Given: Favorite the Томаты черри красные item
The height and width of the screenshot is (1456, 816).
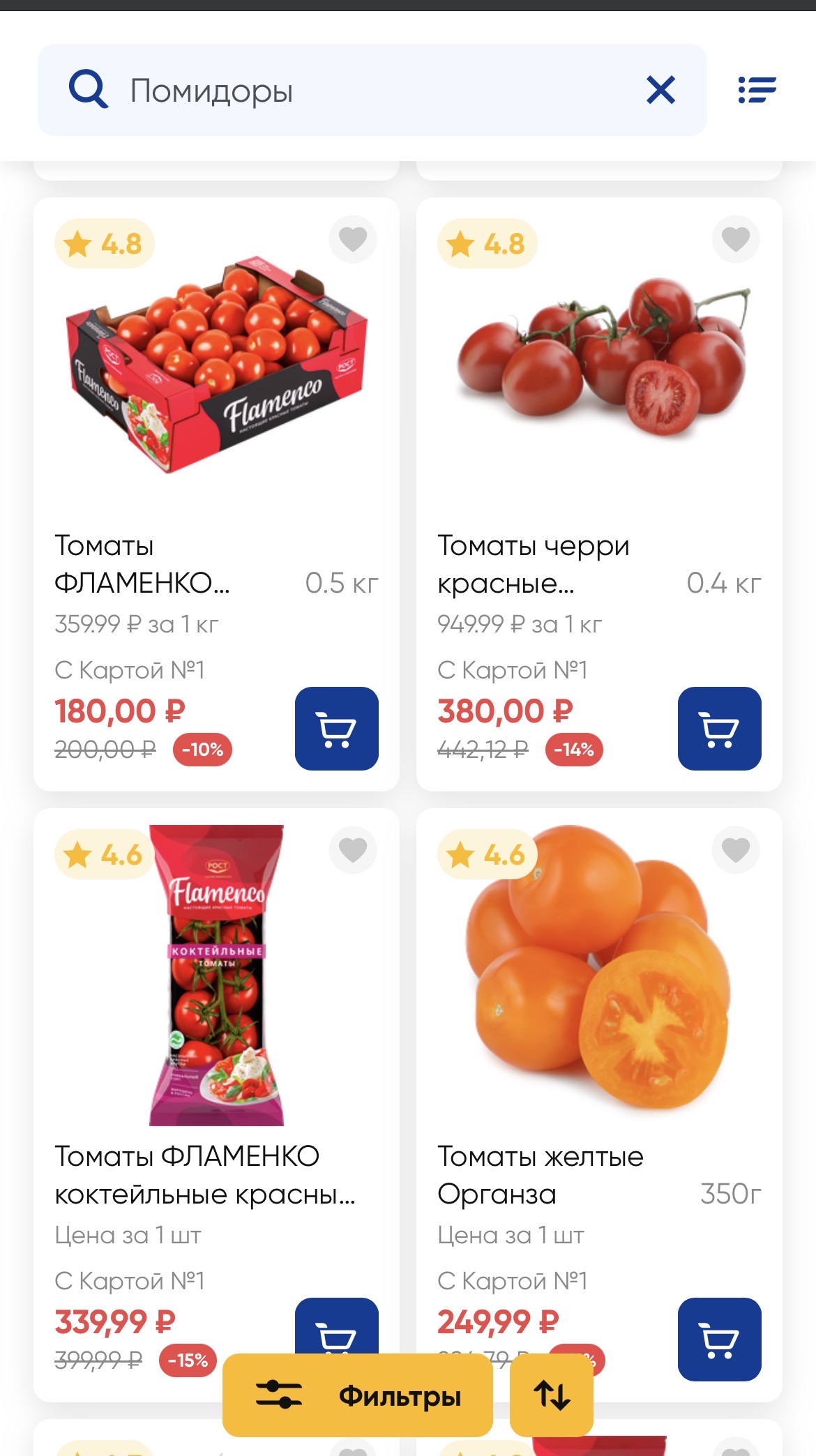Looking at the screenshot, I should coord(736,239).
